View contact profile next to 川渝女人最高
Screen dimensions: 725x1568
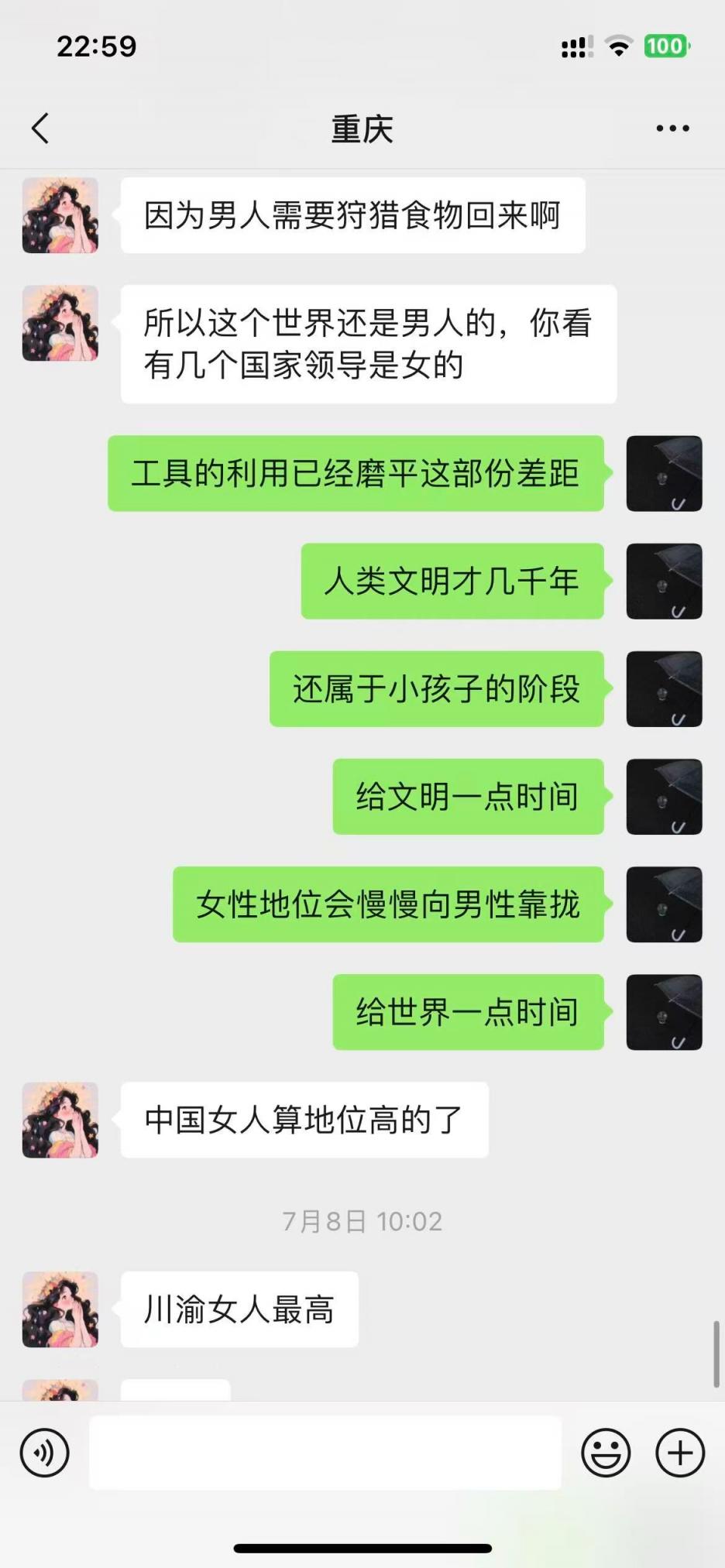[x=60, y=1309]
